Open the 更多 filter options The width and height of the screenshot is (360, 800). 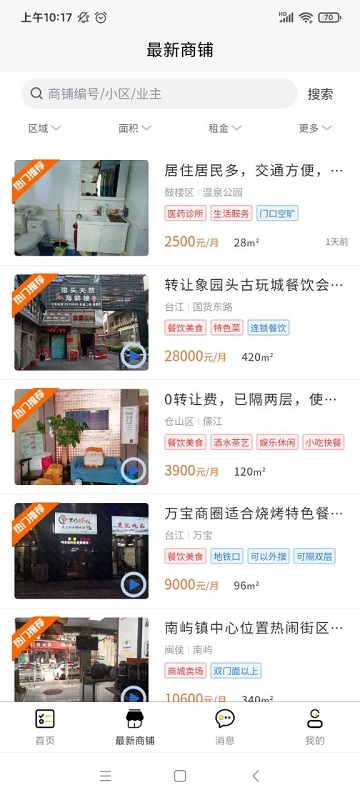(x=315, y=128)
